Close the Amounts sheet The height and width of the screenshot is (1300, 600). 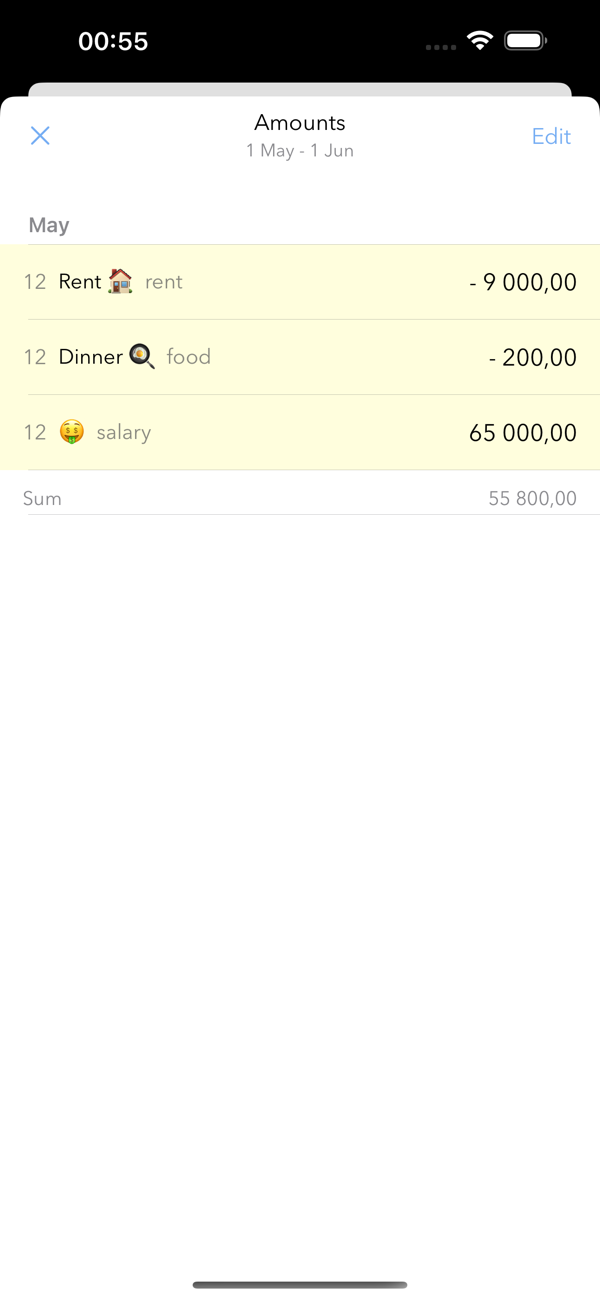click(40, 136)
